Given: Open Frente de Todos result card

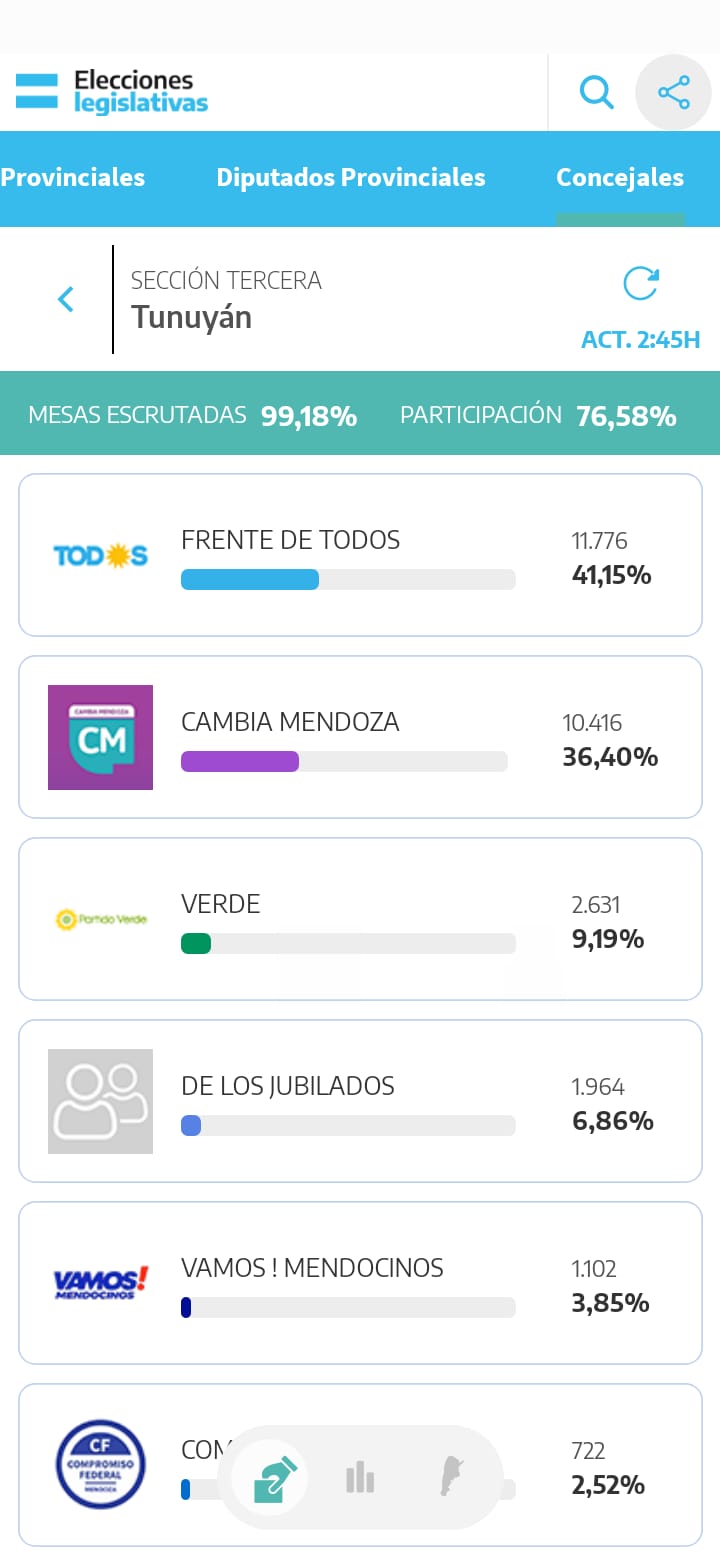Looking at the screenshot, I should (360, 555).
